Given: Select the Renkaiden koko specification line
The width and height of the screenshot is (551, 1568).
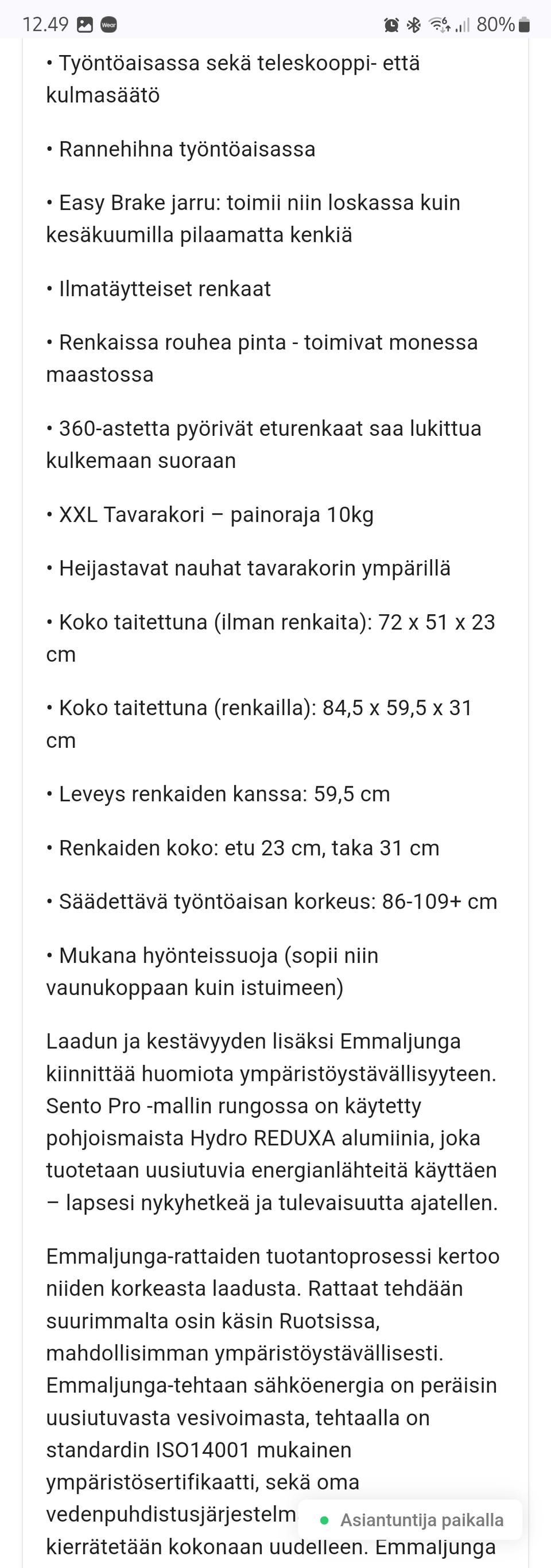Looking at the screenshot, I should click(242, 847).
